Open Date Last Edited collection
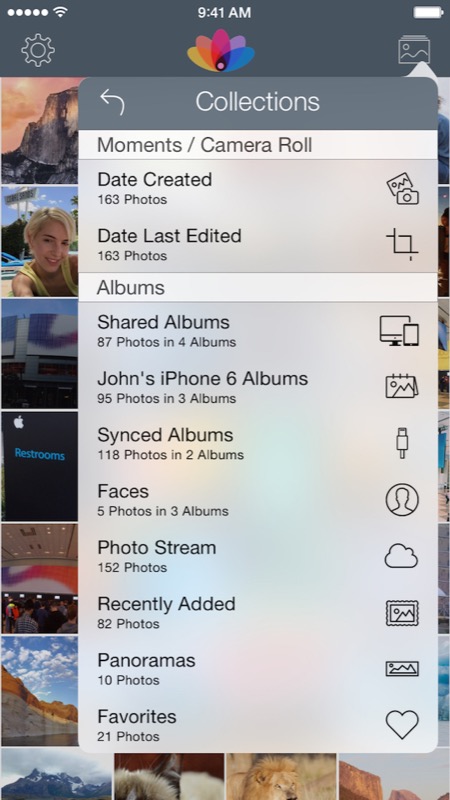The image size is (450, 800). pyautogui.click(x=258, y=244)
